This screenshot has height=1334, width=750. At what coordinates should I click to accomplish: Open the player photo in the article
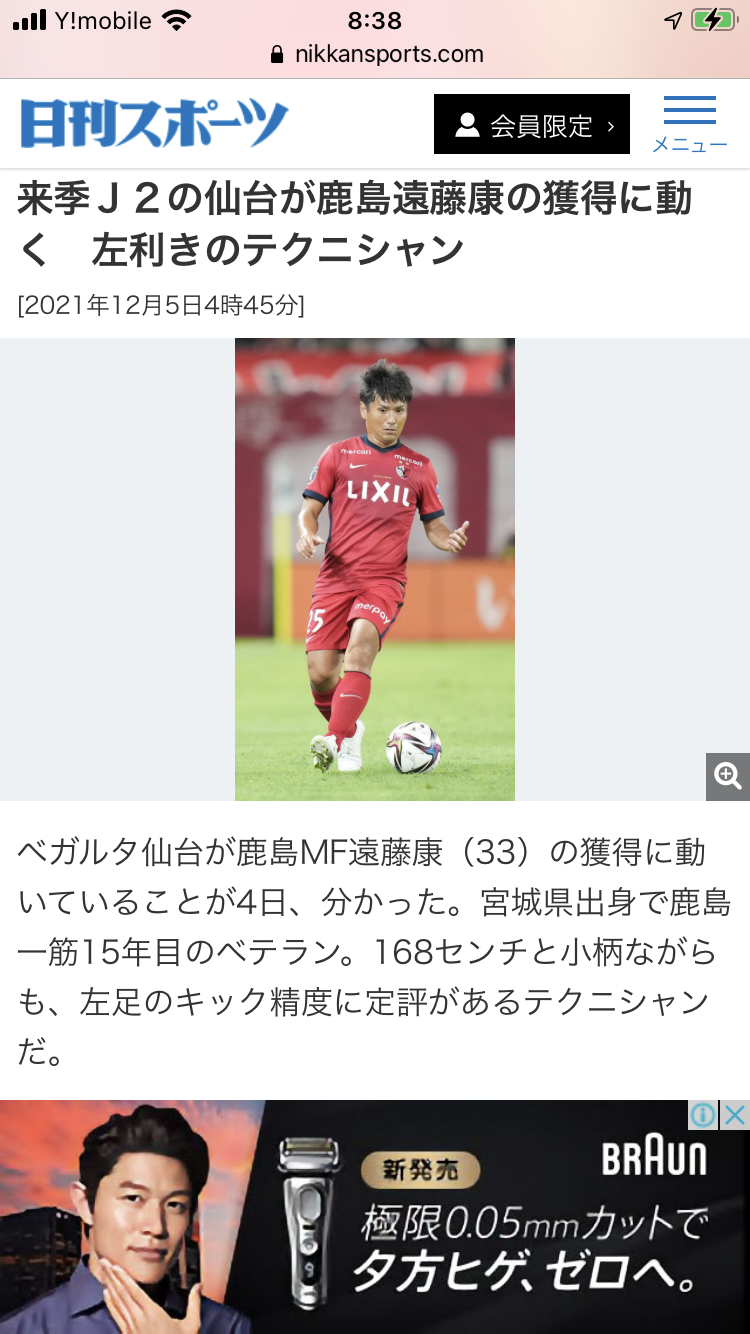click(375, 569)
